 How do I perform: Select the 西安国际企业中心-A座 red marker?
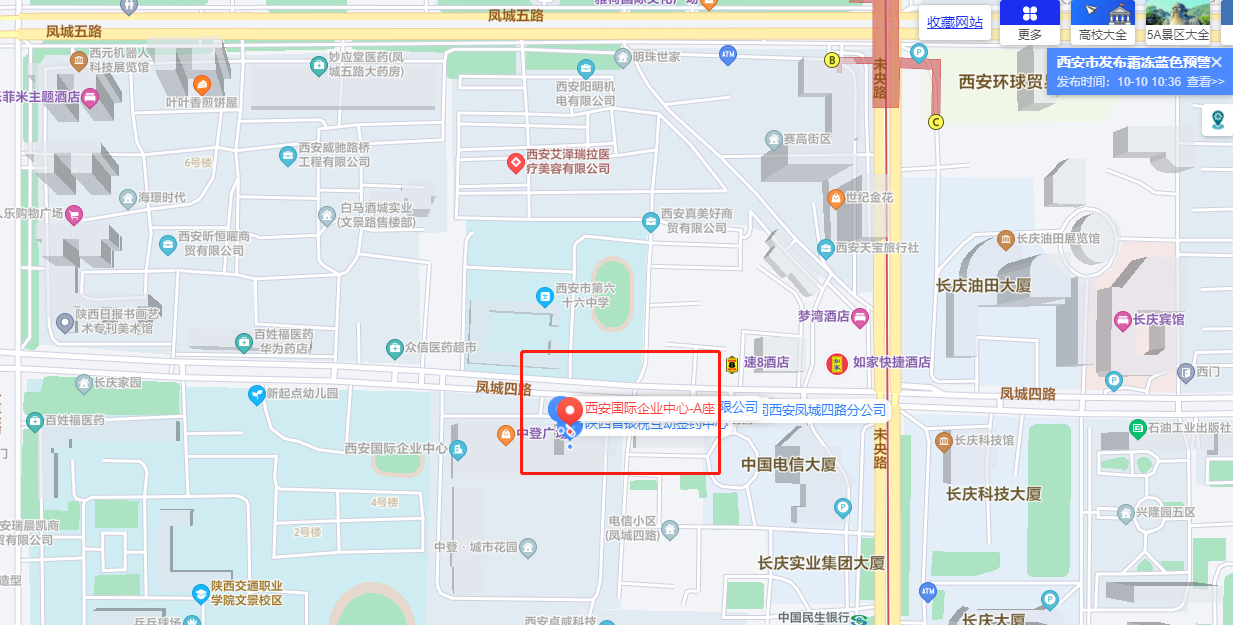click(570, 410)
